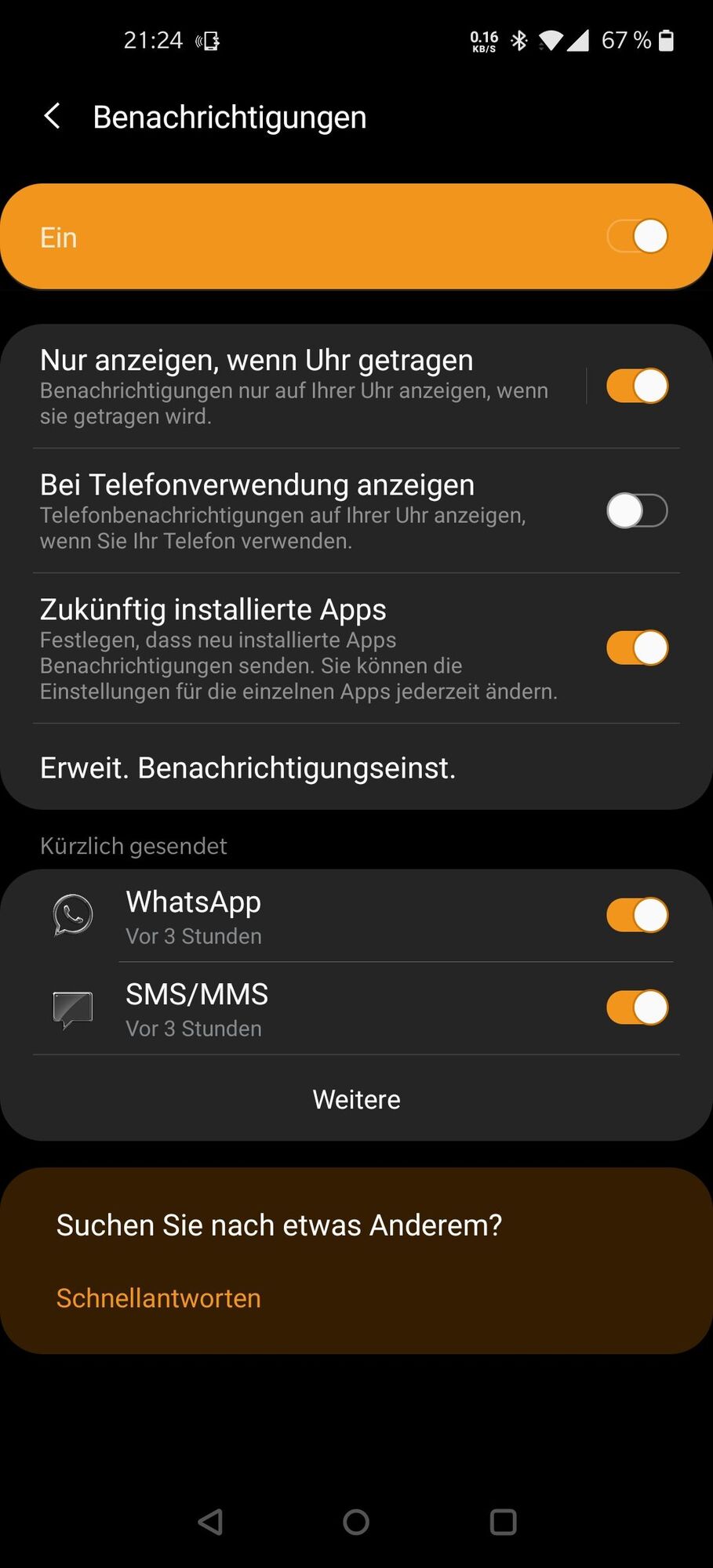Tap Weitere to show more apps

point(356,1099)
